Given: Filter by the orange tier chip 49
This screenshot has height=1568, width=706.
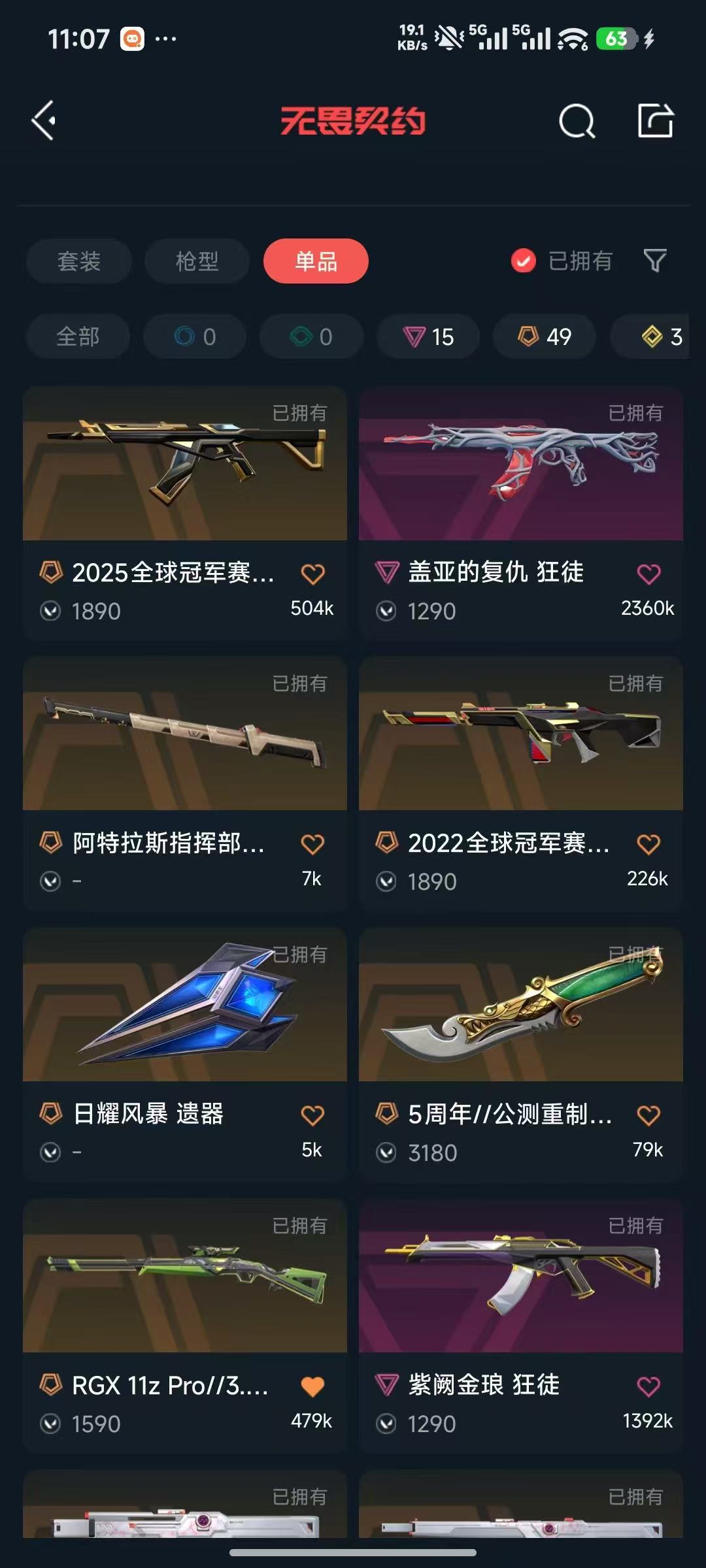Looking at the screenshot, I should coord(545,336).
